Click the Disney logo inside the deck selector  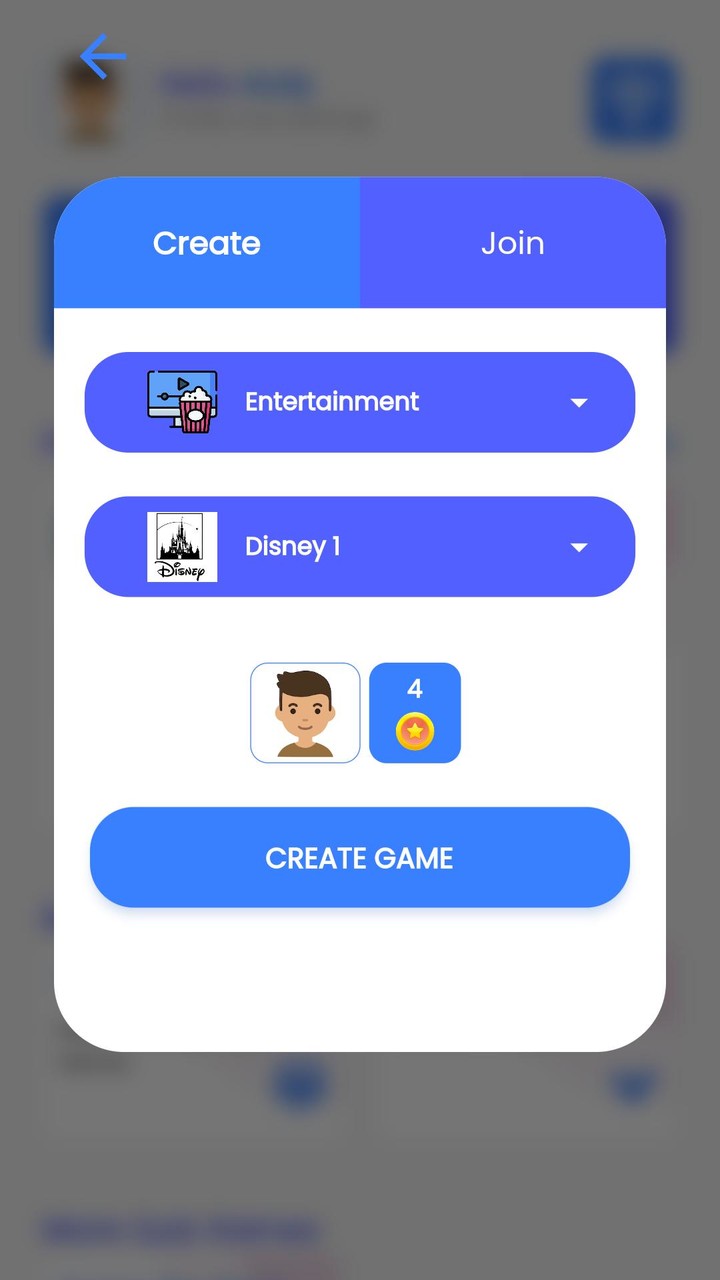181,546
